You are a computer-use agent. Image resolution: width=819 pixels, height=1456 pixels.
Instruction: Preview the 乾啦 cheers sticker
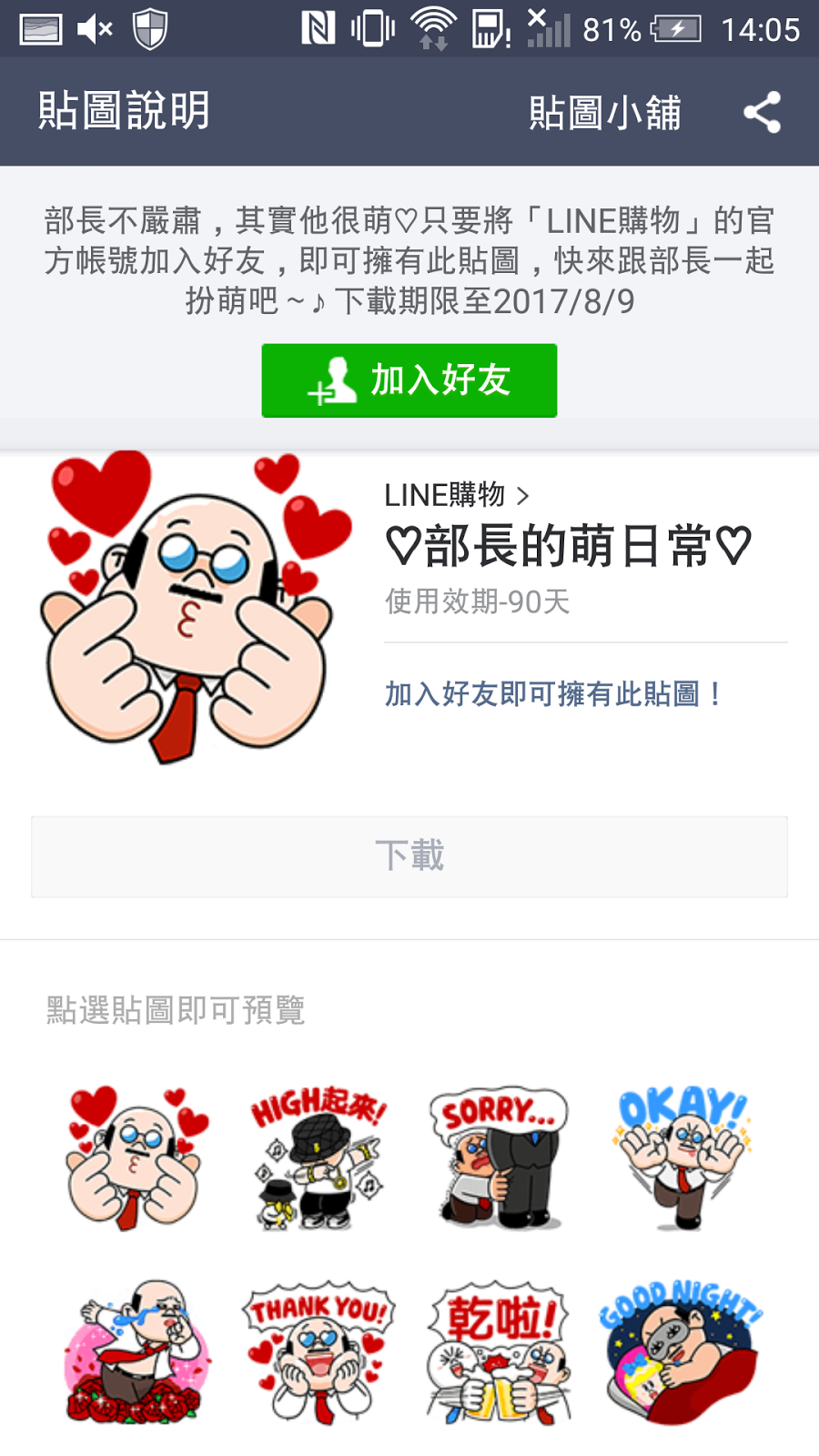pos(500,1352)
